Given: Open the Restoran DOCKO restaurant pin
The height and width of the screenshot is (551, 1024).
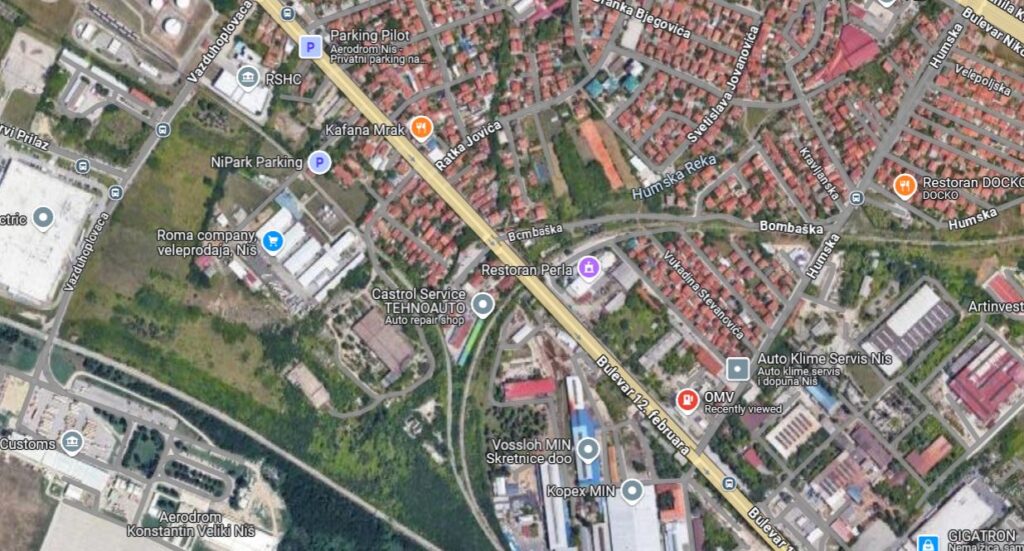Looking at the screenshot, I should [904, 185].
